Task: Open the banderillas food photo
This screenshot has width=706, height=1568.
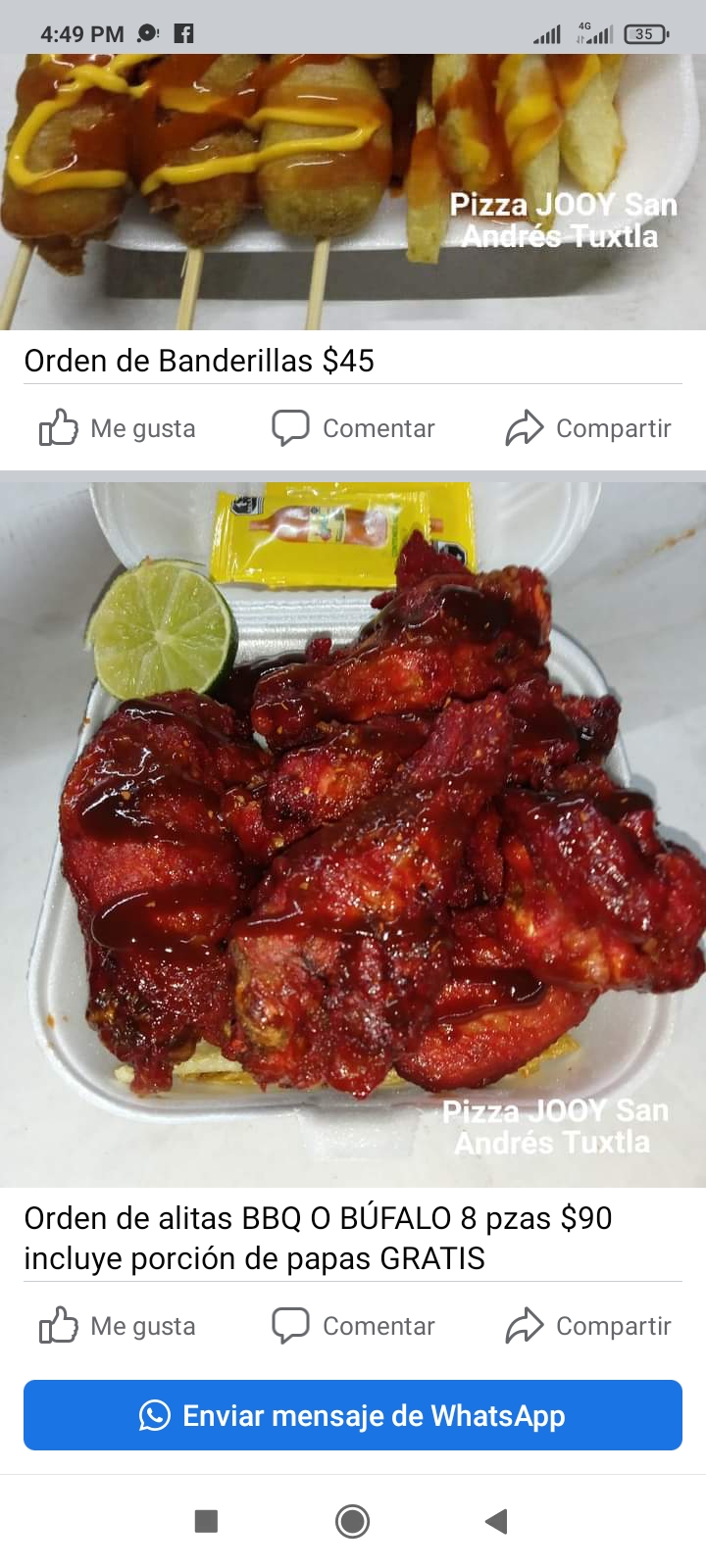Action: click(x=353, y=186)
